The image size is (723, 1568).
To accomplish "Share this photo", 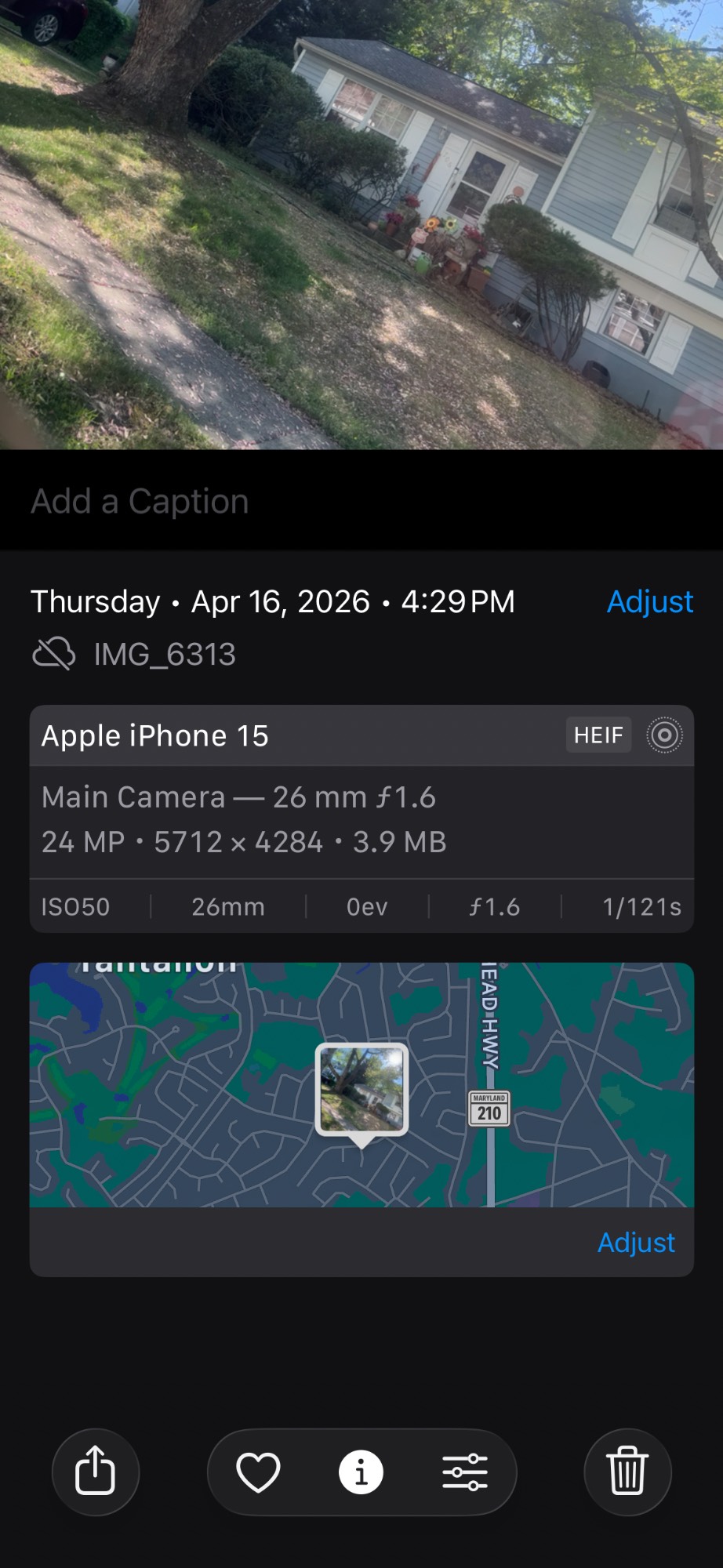I will (95, 1472).
